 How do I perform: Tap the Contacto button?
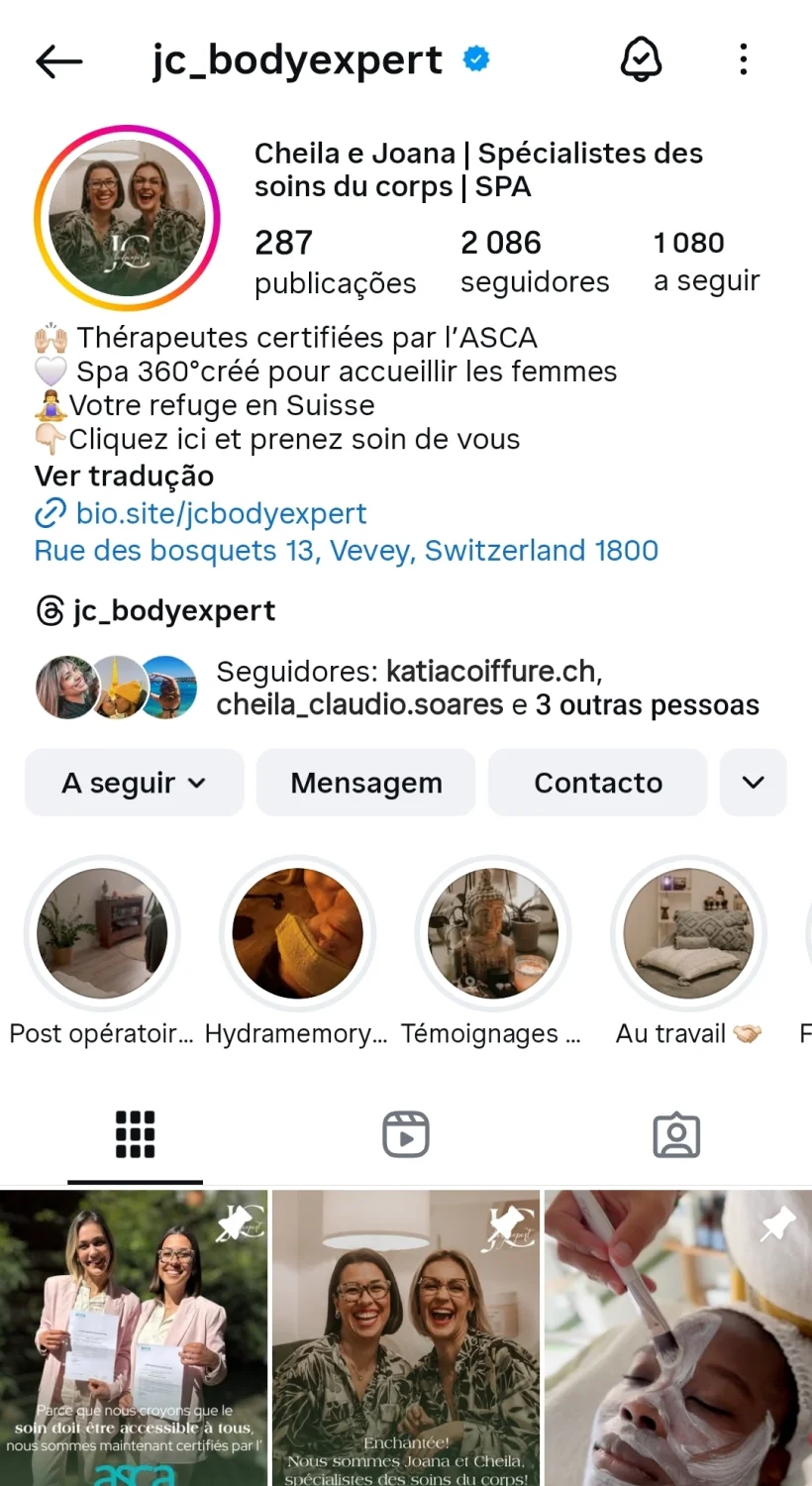(x=598, y=783)
